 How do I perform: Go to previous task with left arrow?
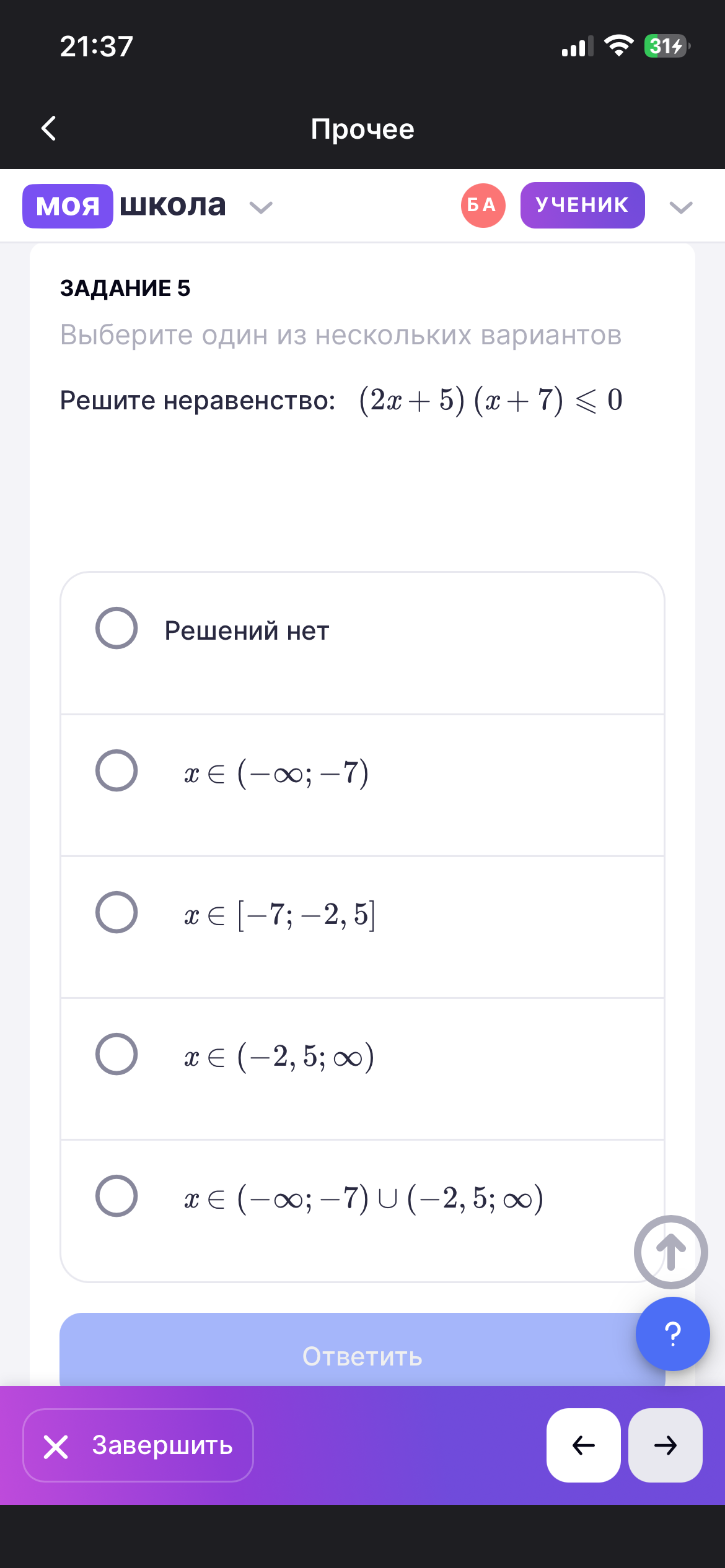pyautogui.click(x=582, y=1446)
